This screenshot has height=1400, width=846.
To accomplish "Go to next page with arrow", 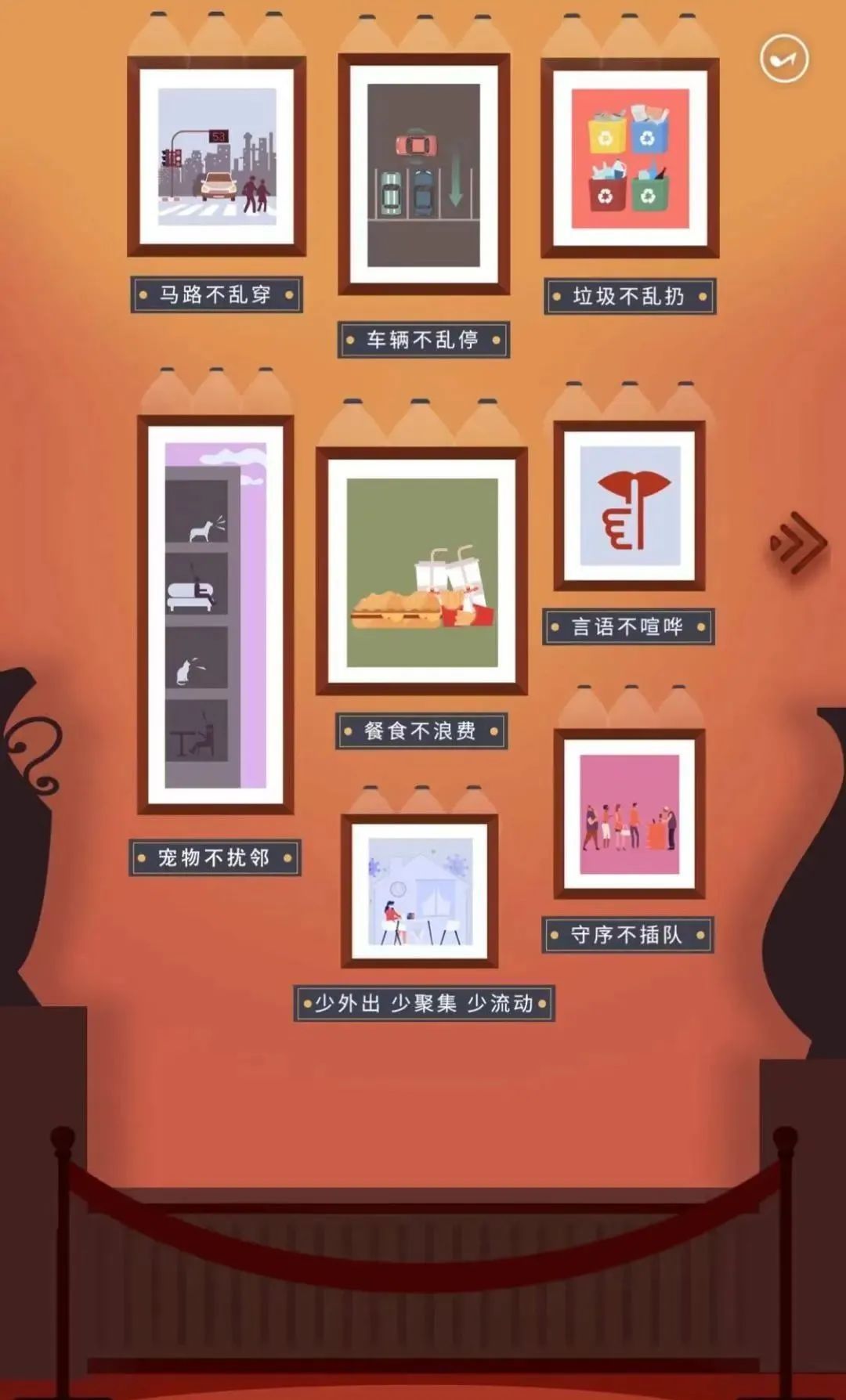I will (x=799, y=542).
